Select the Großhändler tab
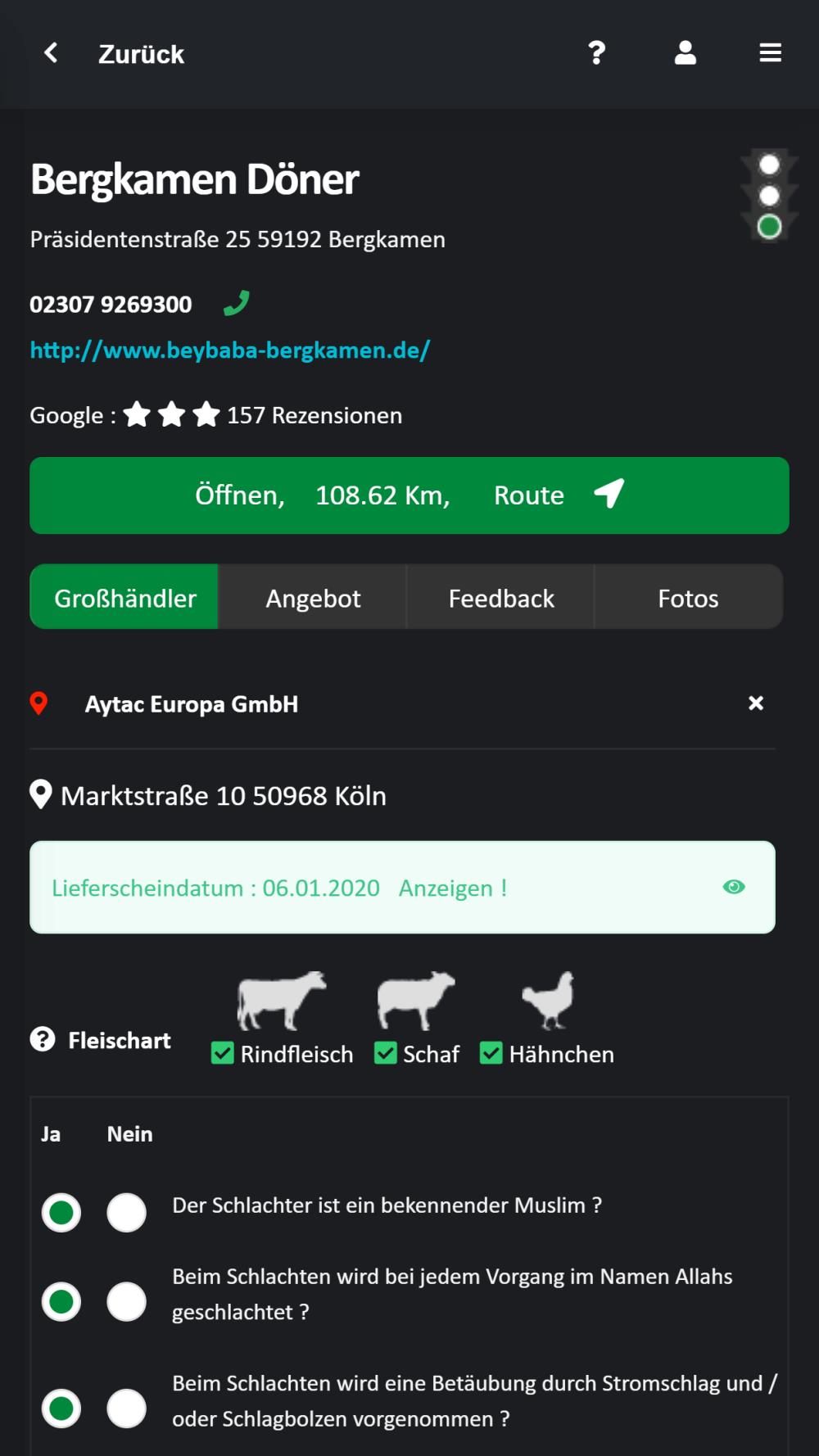Viewport: 819px width, 1456px height. pos(124,598)
